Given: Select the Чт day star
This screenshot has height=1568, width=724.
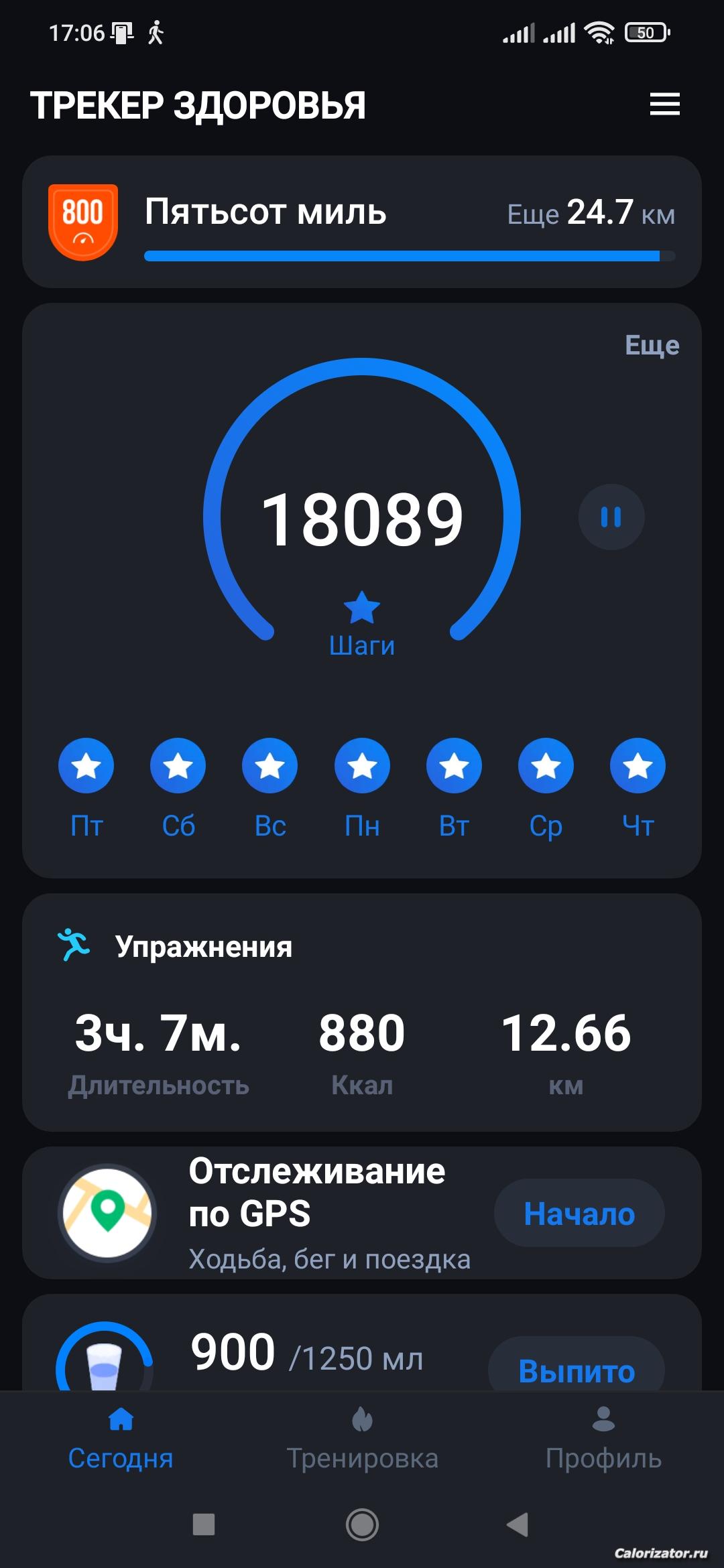Looking at the screenshot, I should 638,766.
